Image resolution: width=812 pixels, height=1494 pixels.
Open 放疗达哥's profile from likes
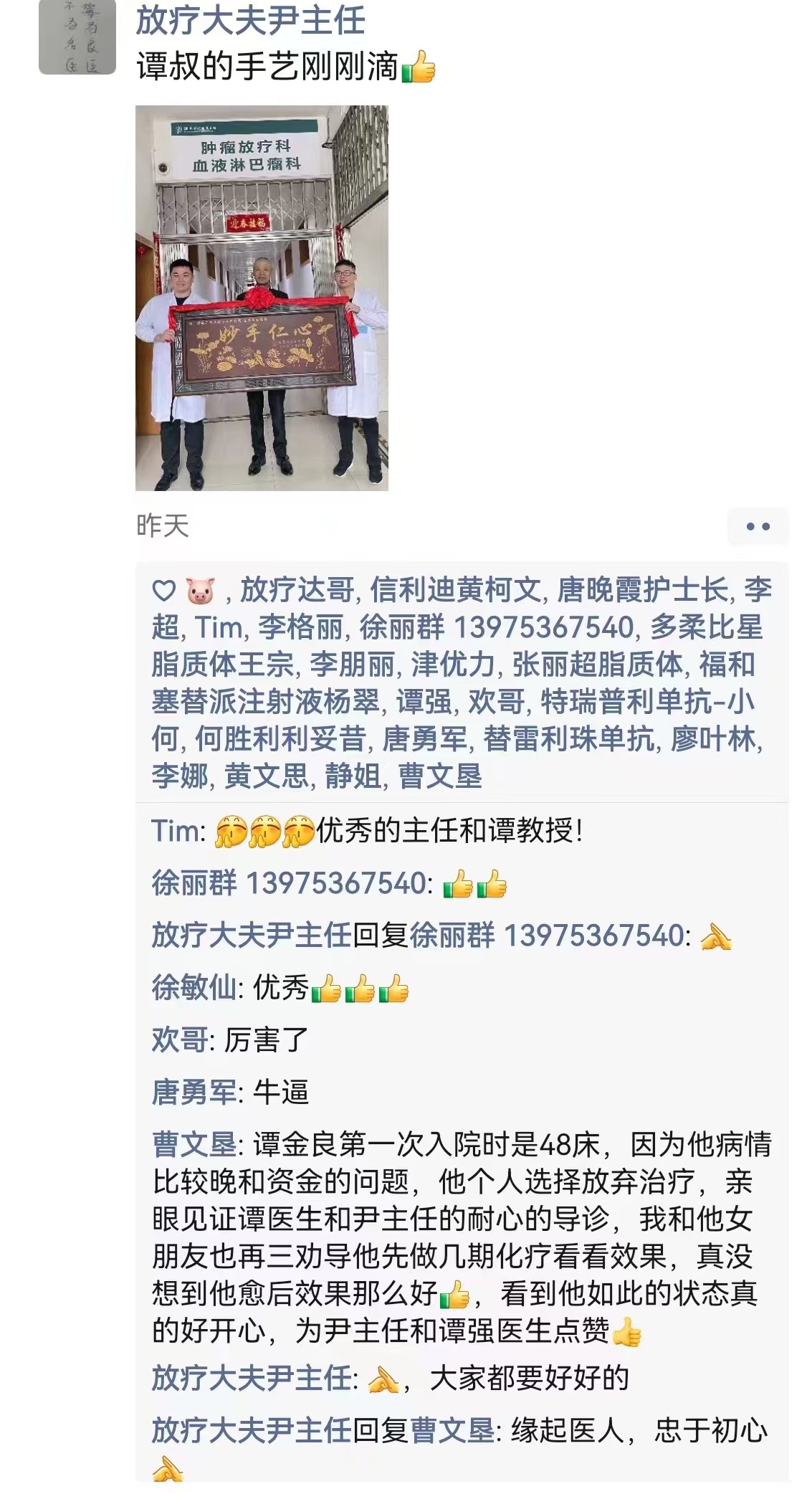coord(297,590)
